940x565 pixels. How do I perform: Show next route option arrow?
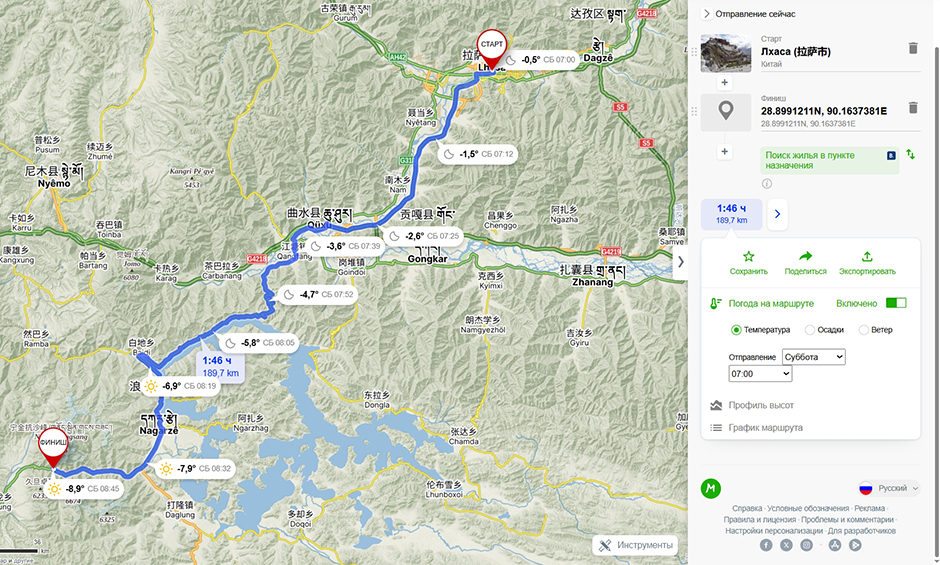778,213
